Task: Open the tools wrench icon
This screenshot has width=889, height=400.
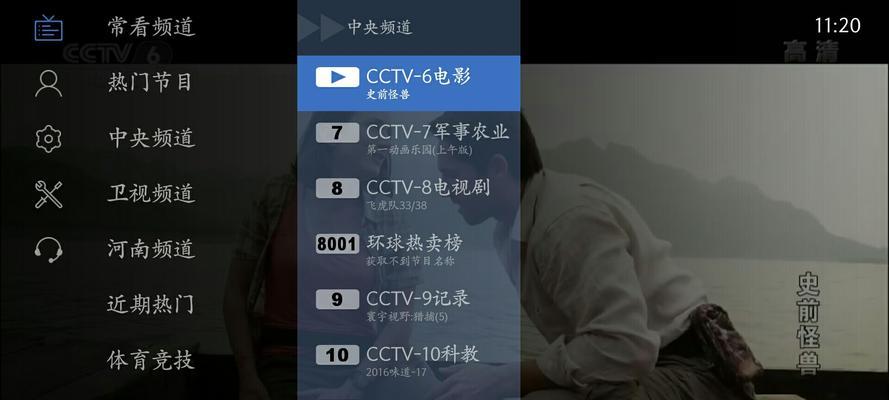Action: pos(48,194)
